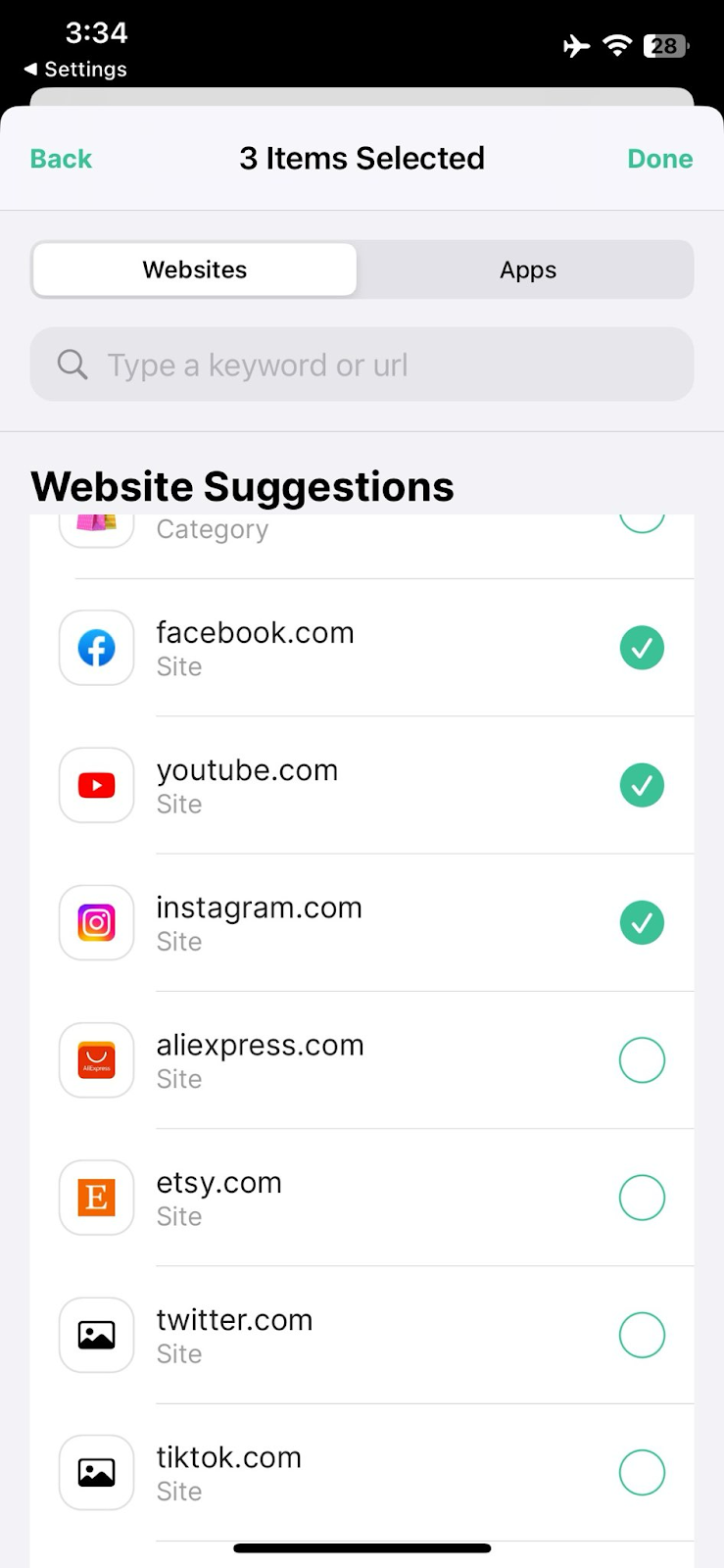The height and width of the screenshot is (1568, 724).
Task: Click the twitter.com placeholder image icon
Action: pos(96,1335)
